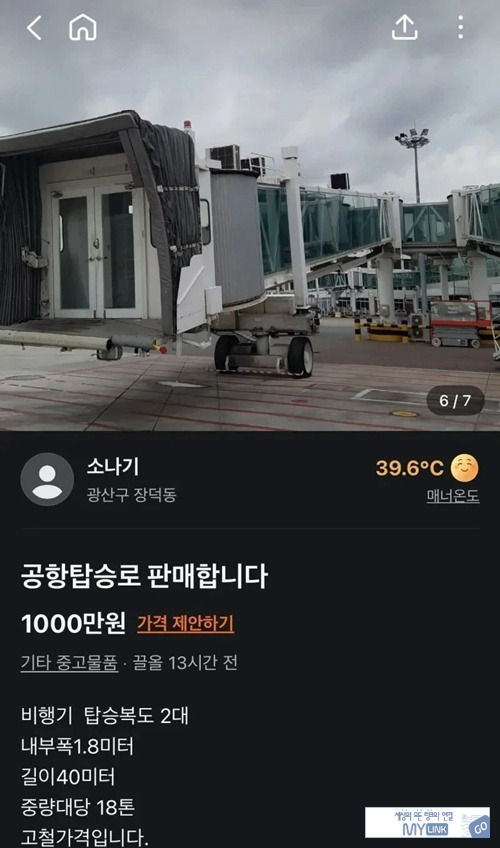Screen dimensions: 500x848
Task: Go back with the arrow icon
Action: (34, 28)
